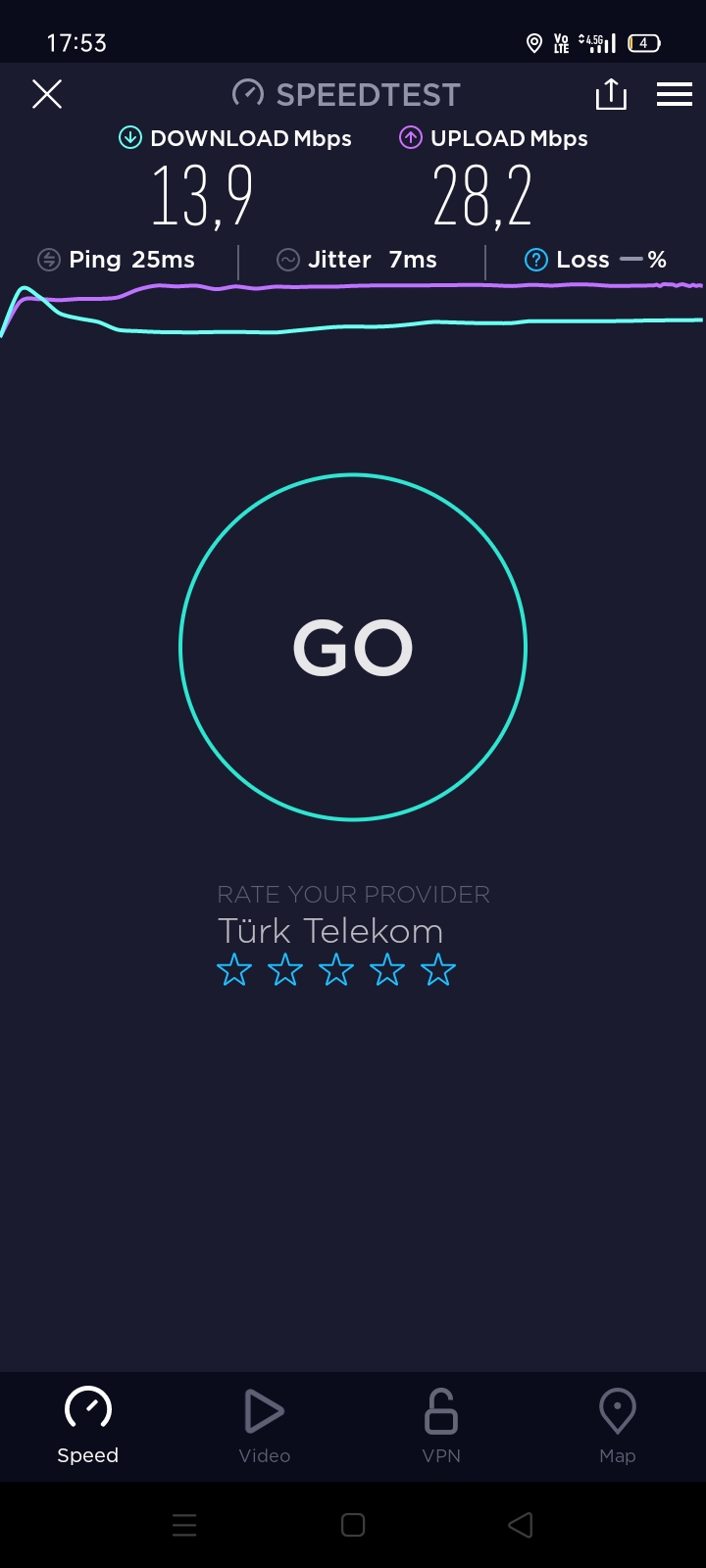Go to the Map tab
706x1568 pixels.
[618, 1426]
